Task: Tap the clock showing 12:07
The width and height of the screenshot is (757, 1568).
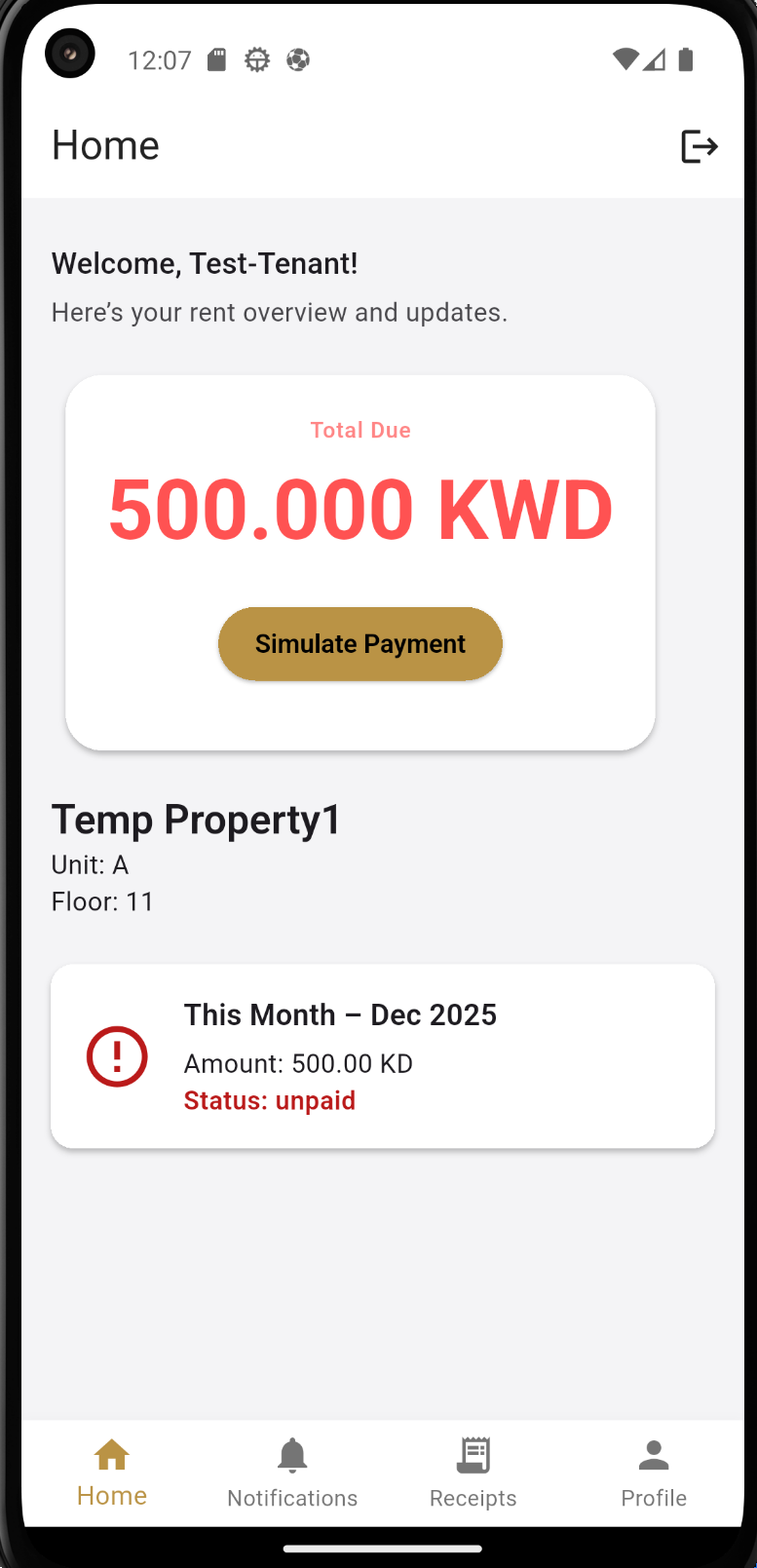Action: [x=159, y=59]
